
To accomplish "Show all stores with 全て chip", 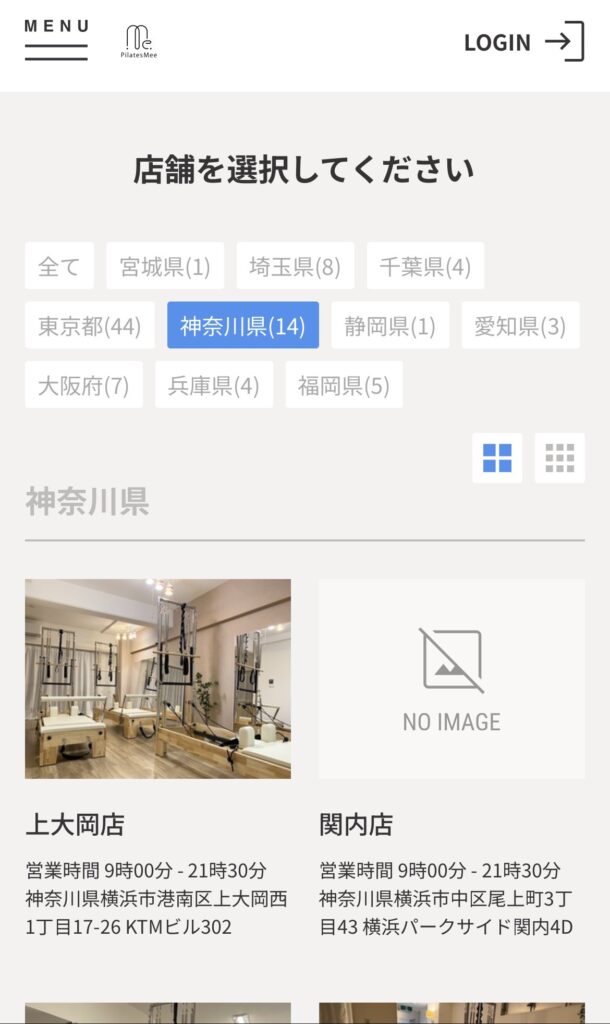I will [59, 266].
